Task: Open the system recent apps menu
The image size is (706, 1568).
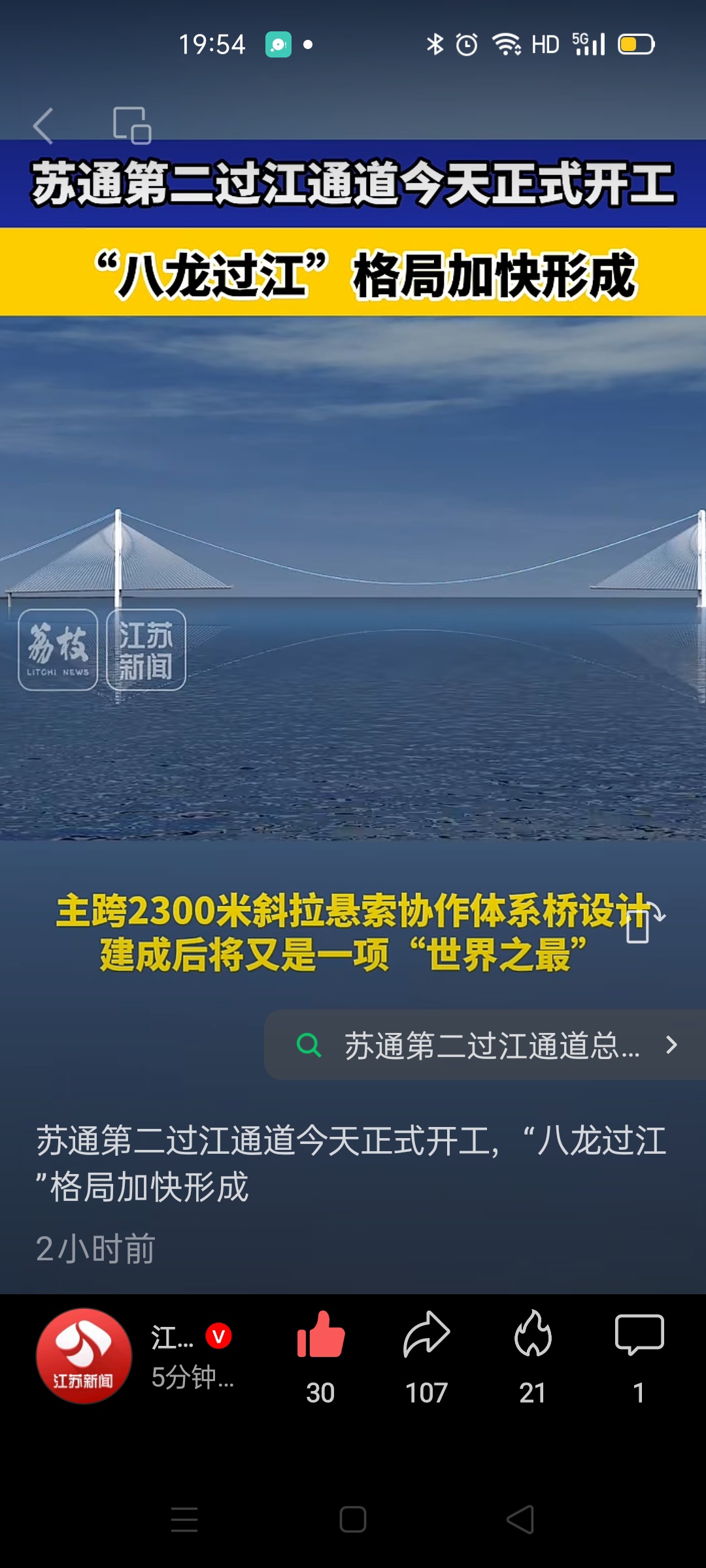Action: click(x=184, y=1519)
